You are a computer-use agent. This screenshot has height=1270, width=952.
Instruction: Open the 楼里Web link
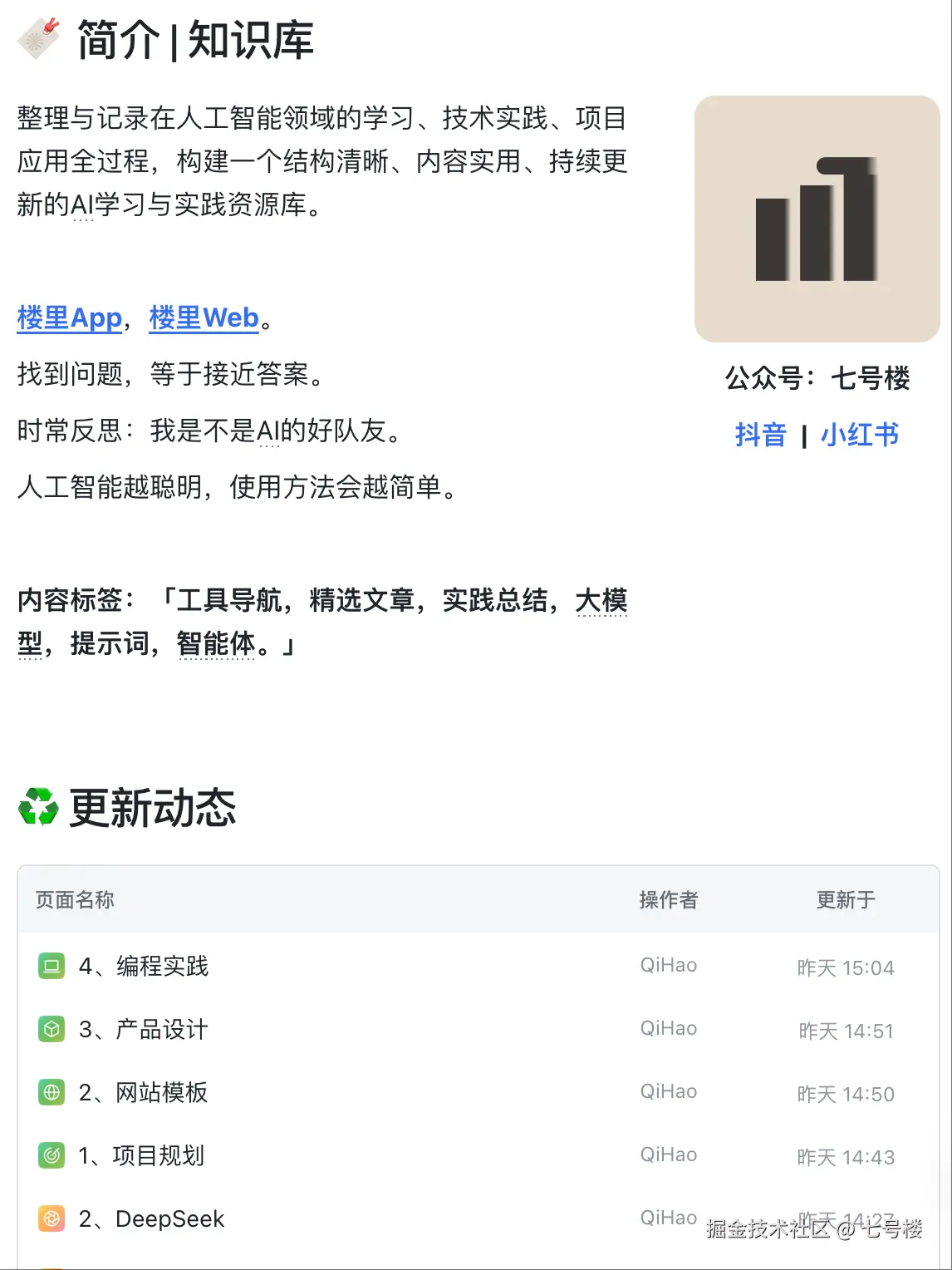click(203, 318)
